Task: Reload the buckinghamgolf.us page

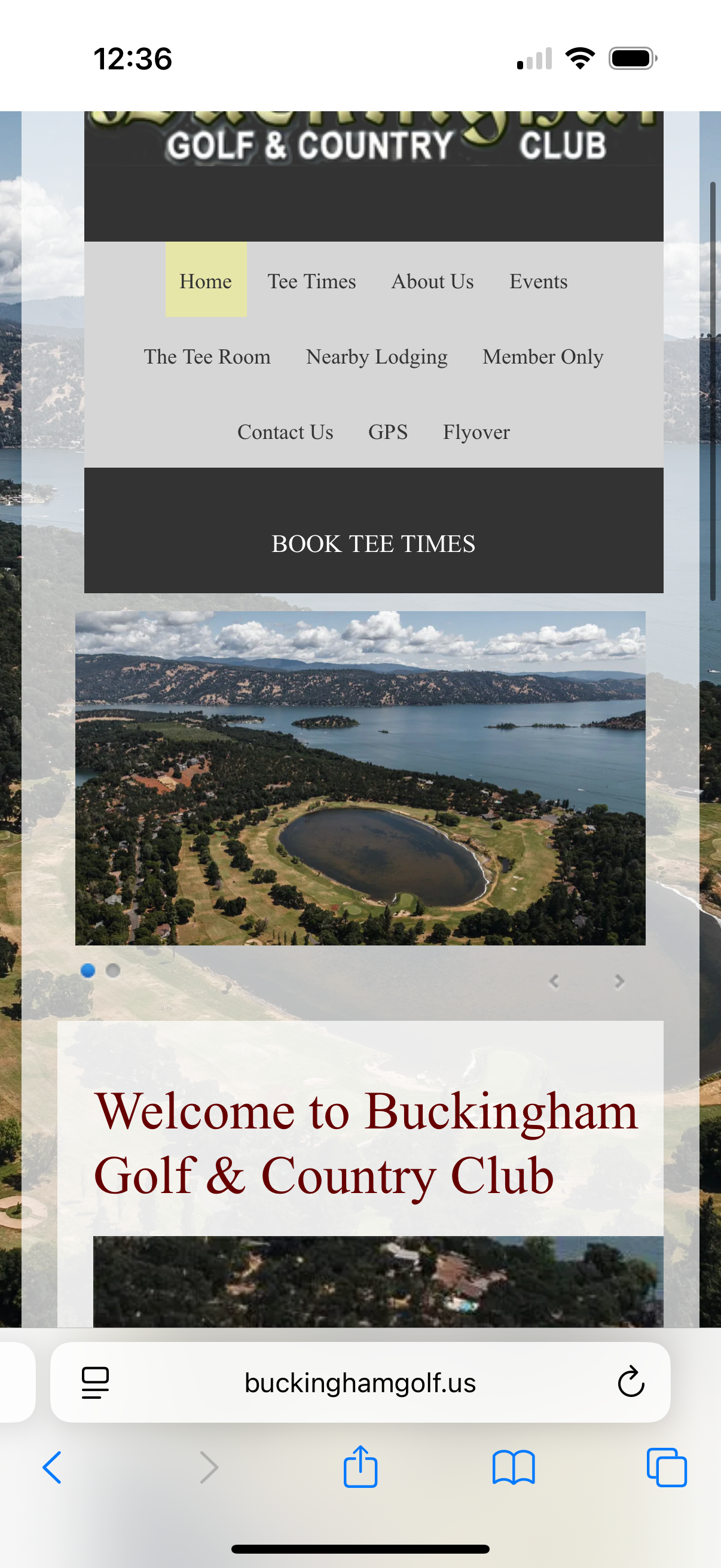Action: pyautogui.click(x=630, y=1382)
